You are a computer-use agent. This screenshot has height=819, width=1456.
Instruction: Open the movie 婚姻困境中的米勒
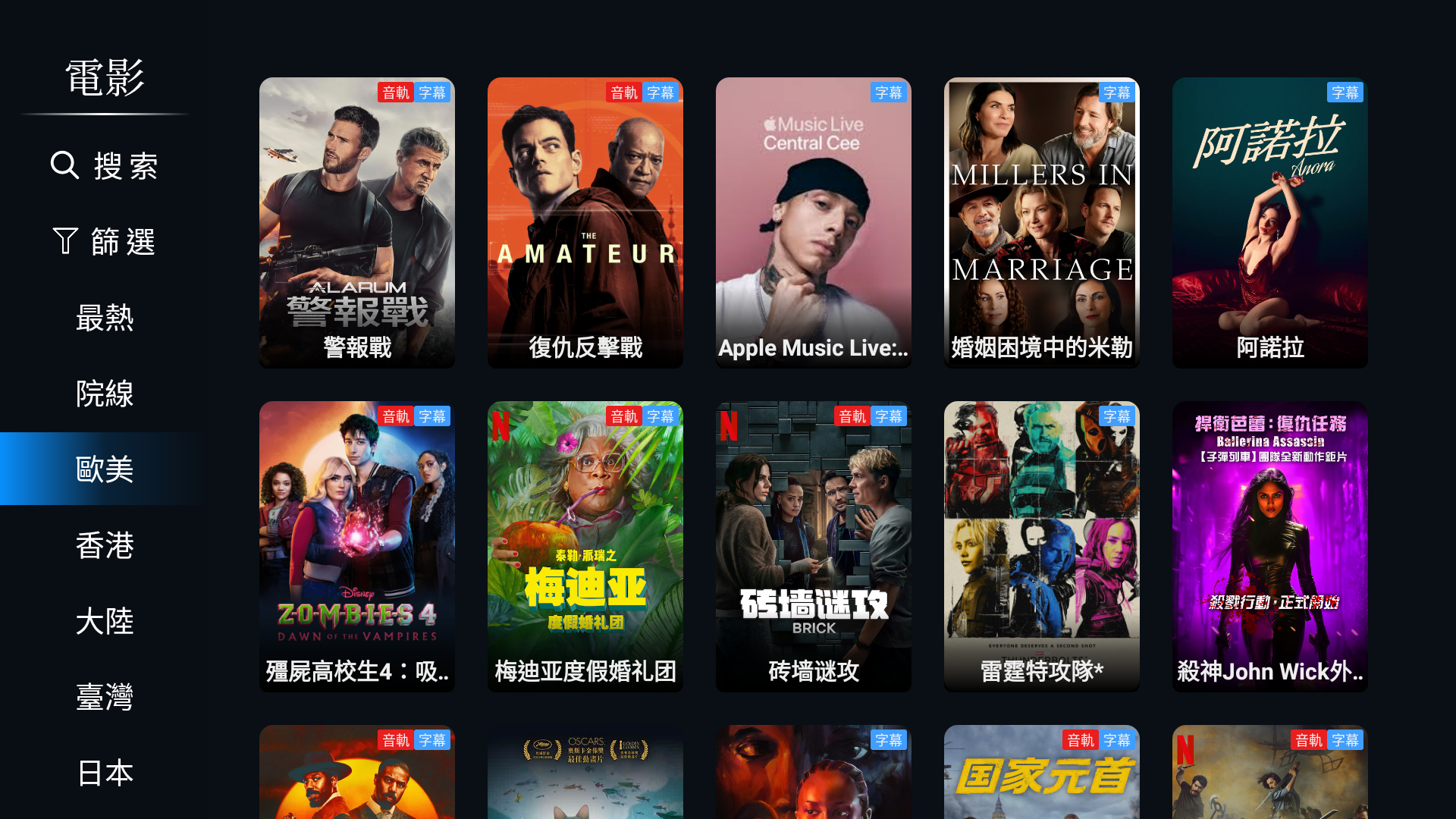[1041, 222]
